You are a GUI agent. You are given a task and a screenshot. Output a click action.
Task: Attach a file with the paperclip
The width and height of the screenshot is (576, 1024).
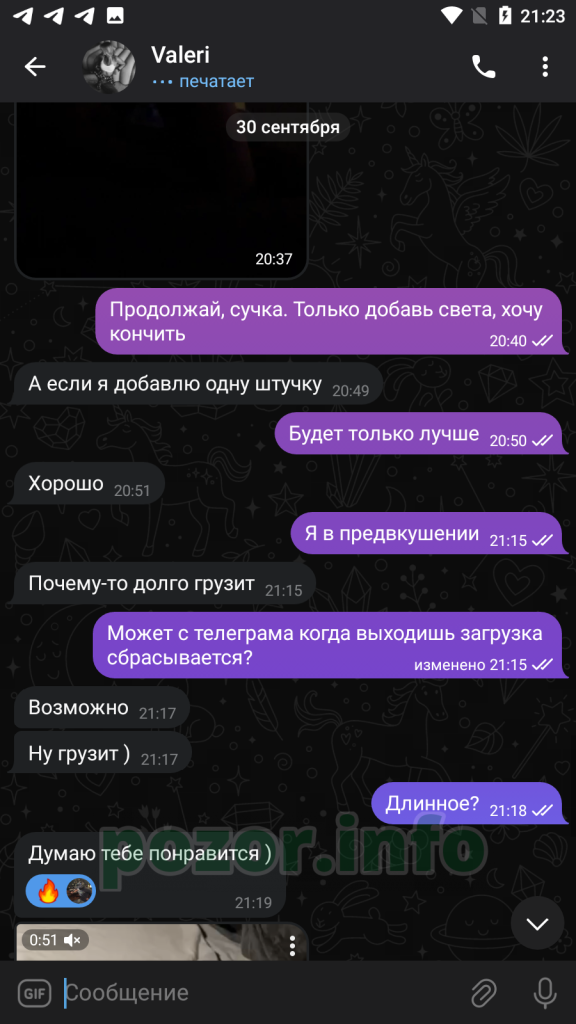(x=483, y=993)
